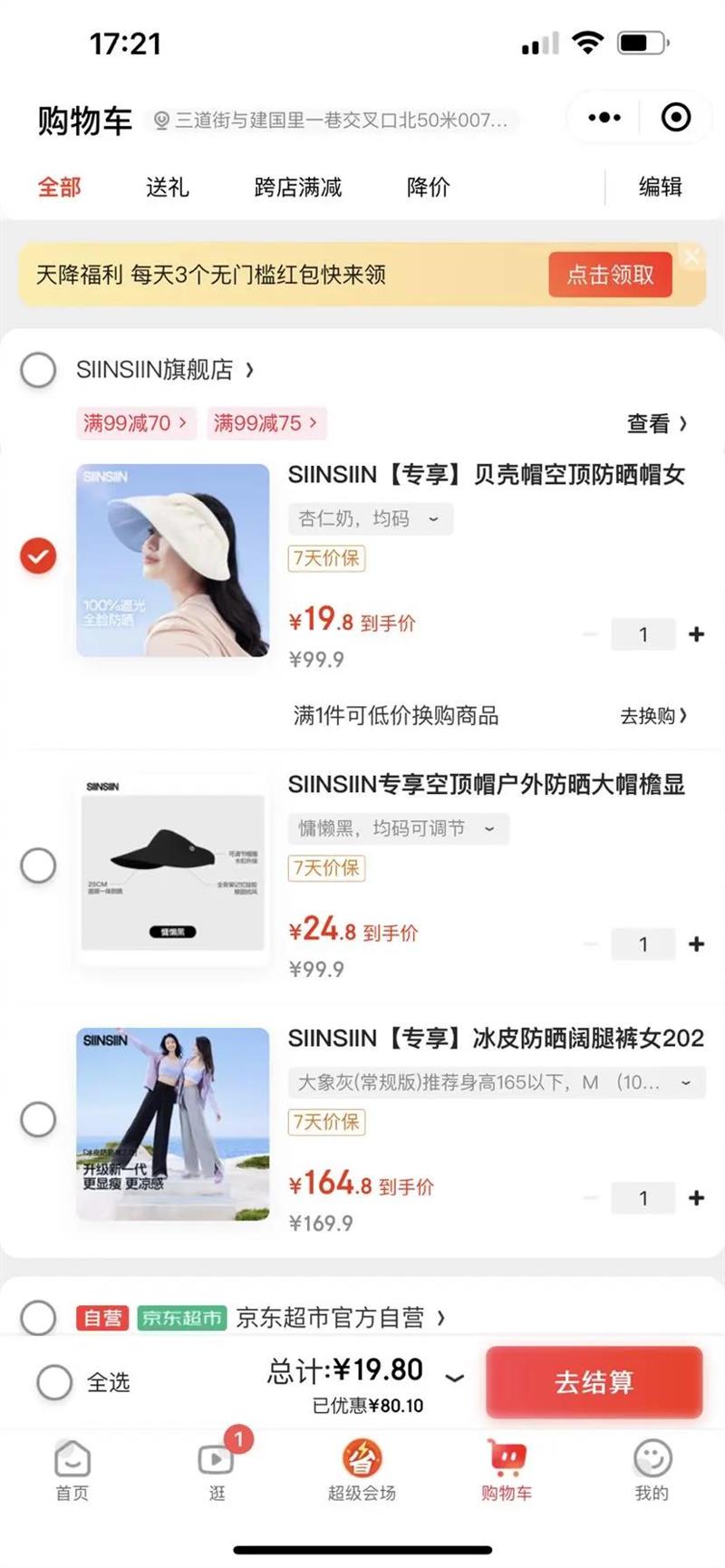
Task: Open the 冰皮防晒阔腿裤 product image
Action: point(173,1124)
